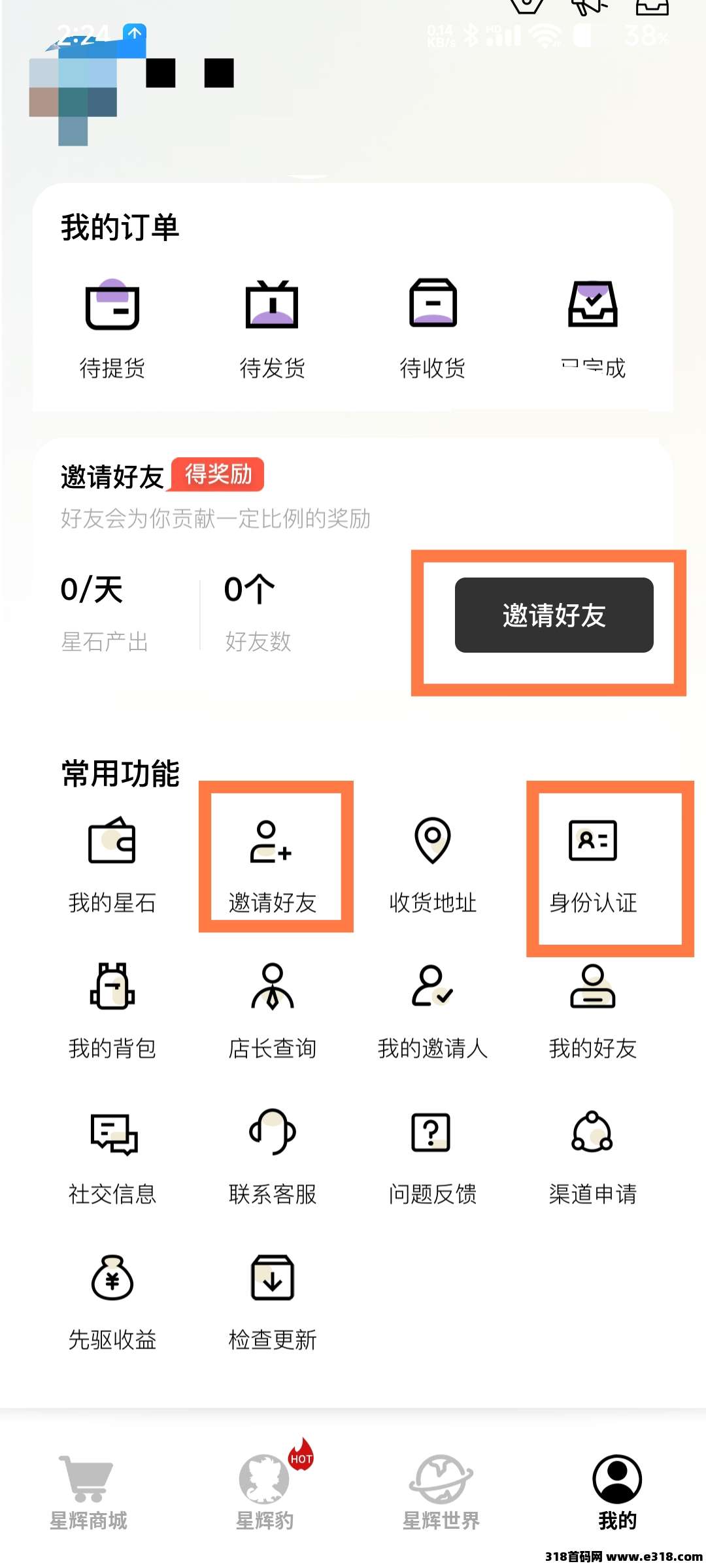Open 我的星石 wallet

click(112, 864)
